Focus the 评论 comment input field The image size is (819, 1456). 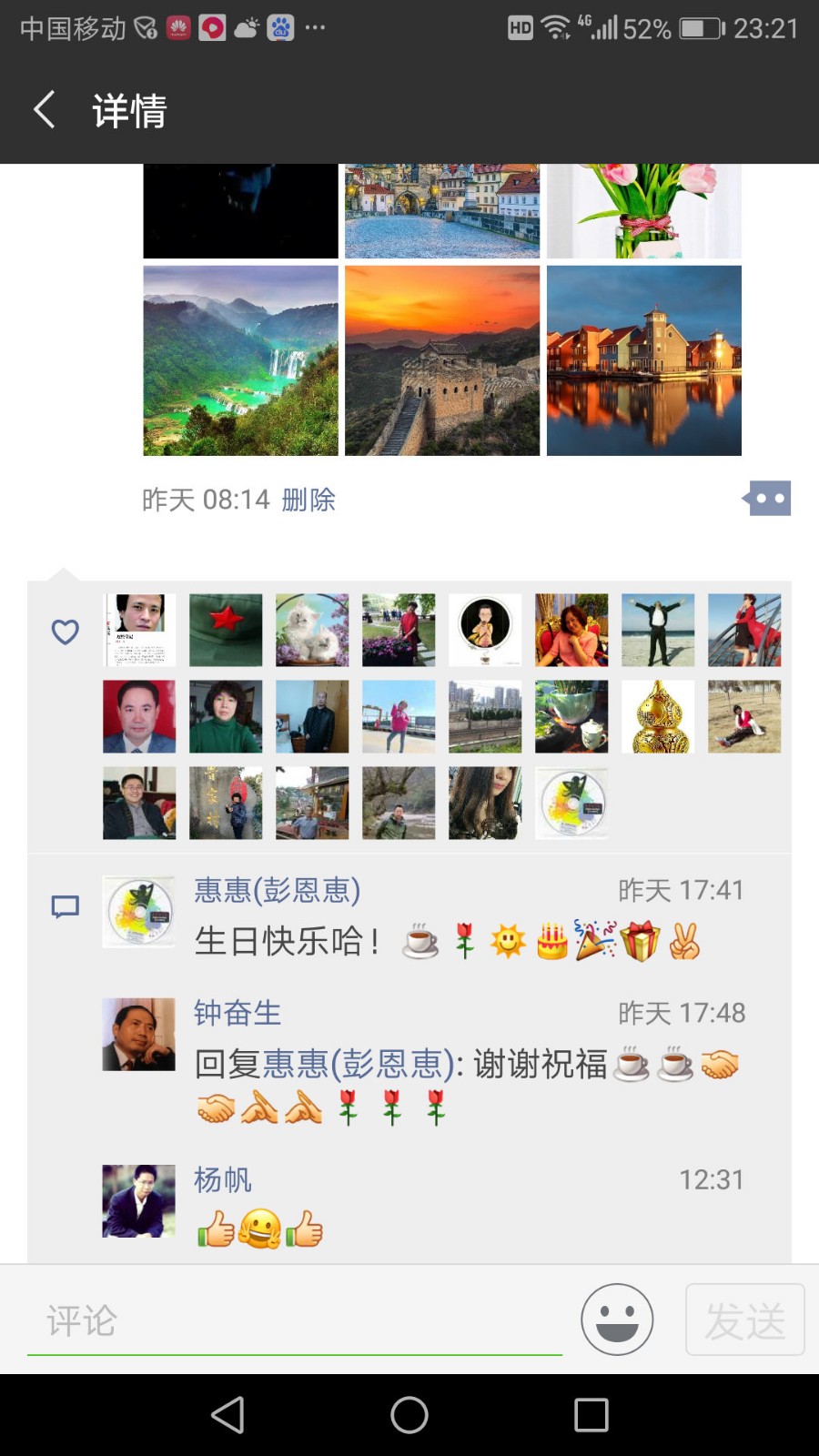pyautogui.click(x=294, y=1320)
